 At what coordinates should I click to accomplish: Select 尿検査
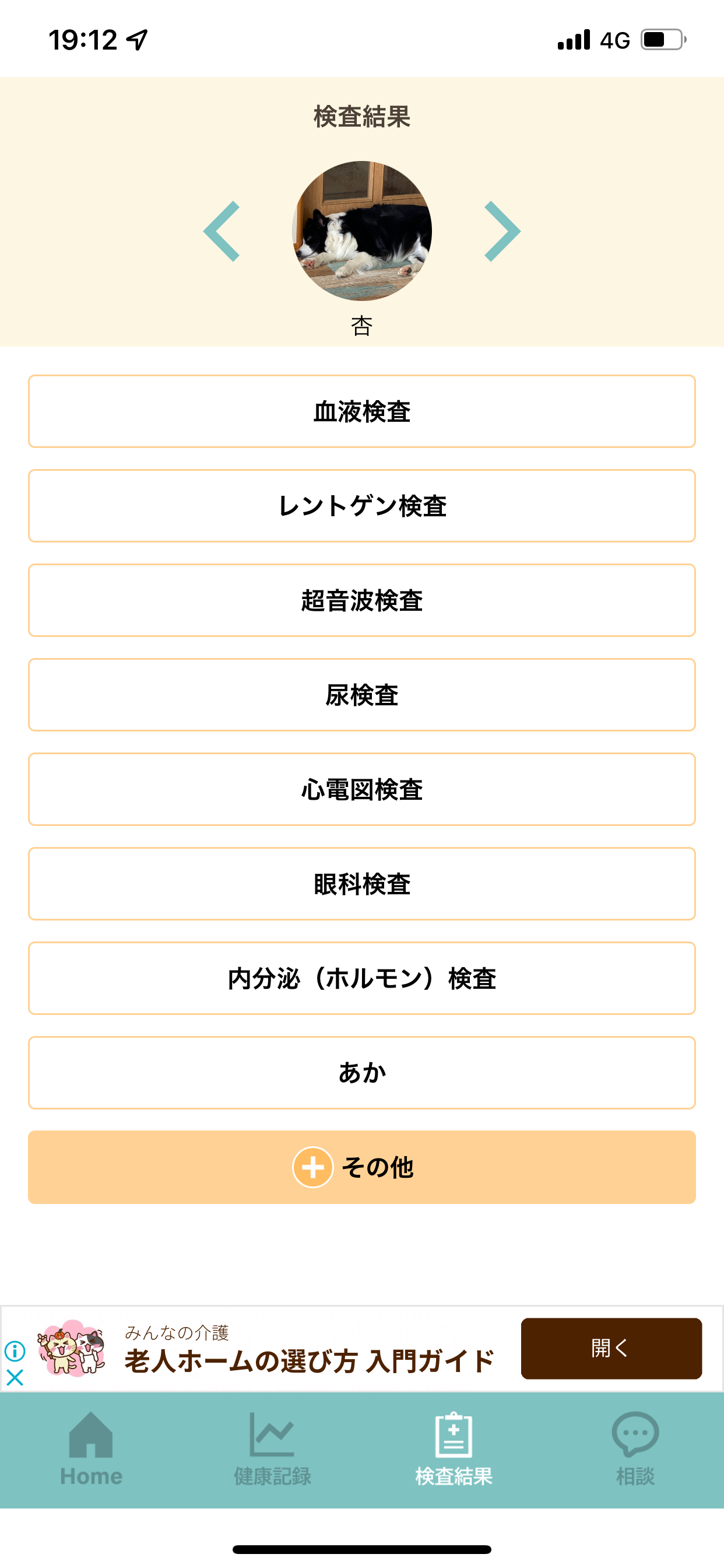362,695
